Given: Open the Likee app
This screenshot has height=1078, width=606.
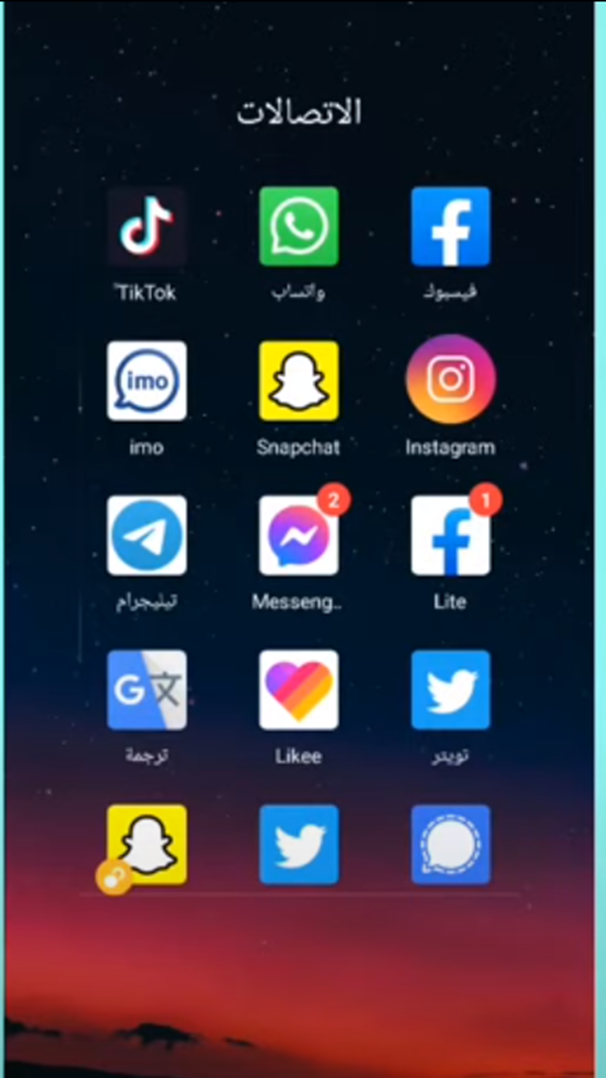Looking at the screenshot, I should click(299, 690).
